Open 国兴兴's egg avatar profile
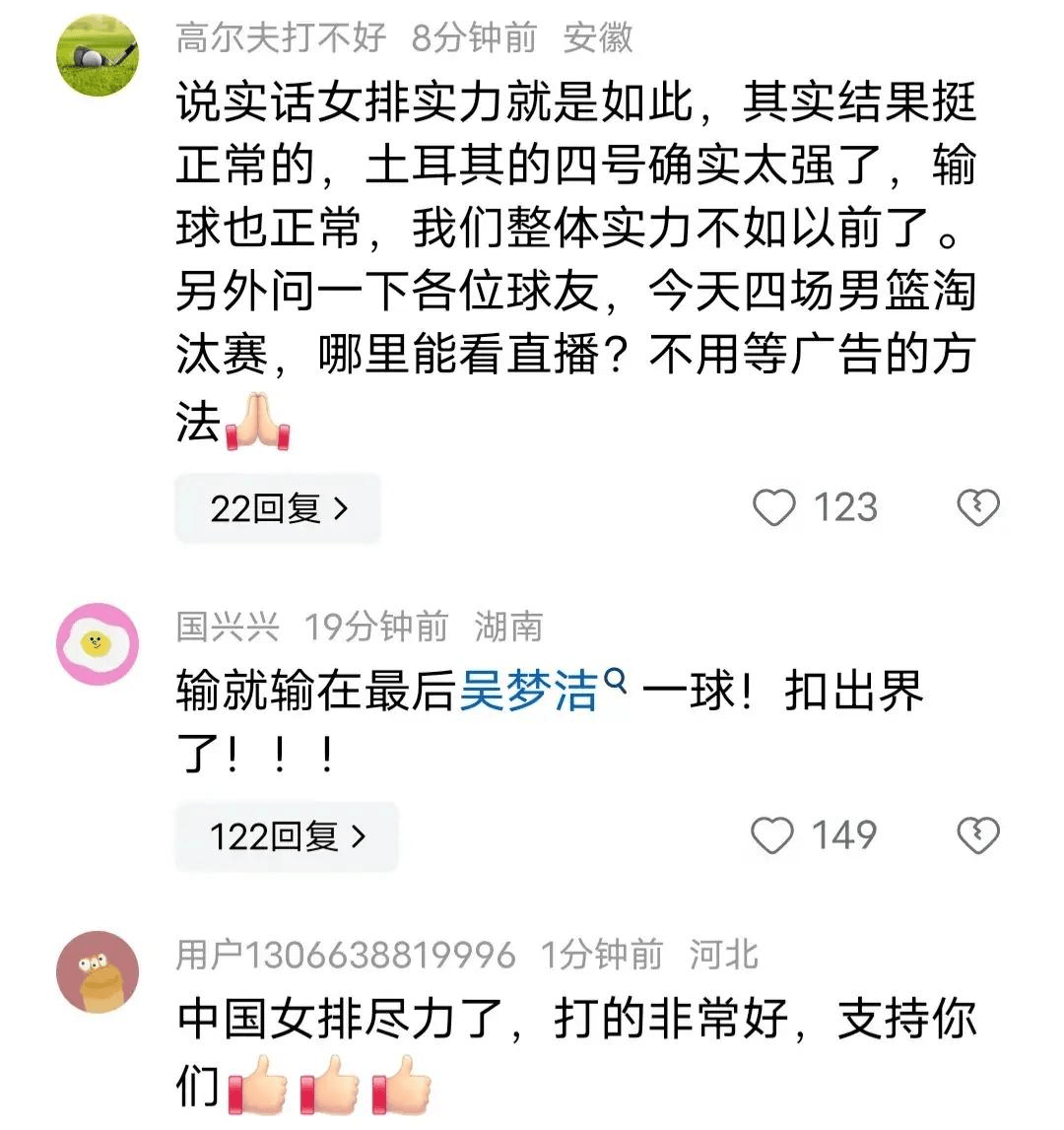The width and height of the screenshot is (1064, 1130). [x=97, y=644]
